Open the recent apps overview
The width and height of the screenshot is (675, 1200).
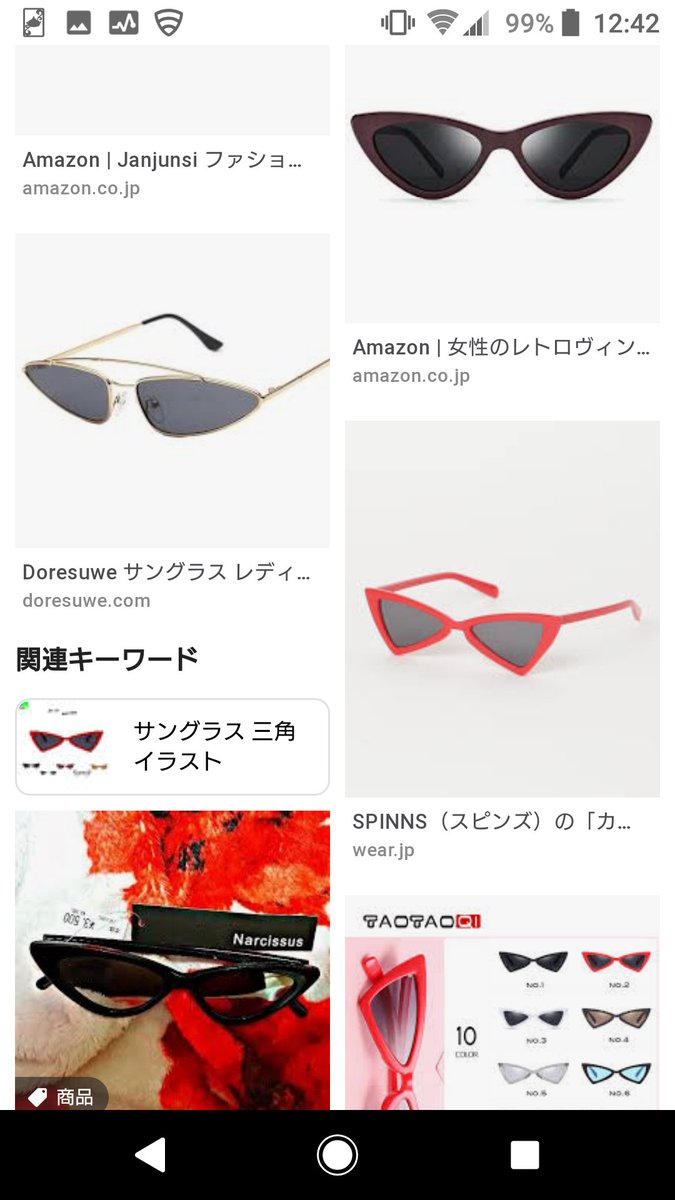[x=524, y=1155]
